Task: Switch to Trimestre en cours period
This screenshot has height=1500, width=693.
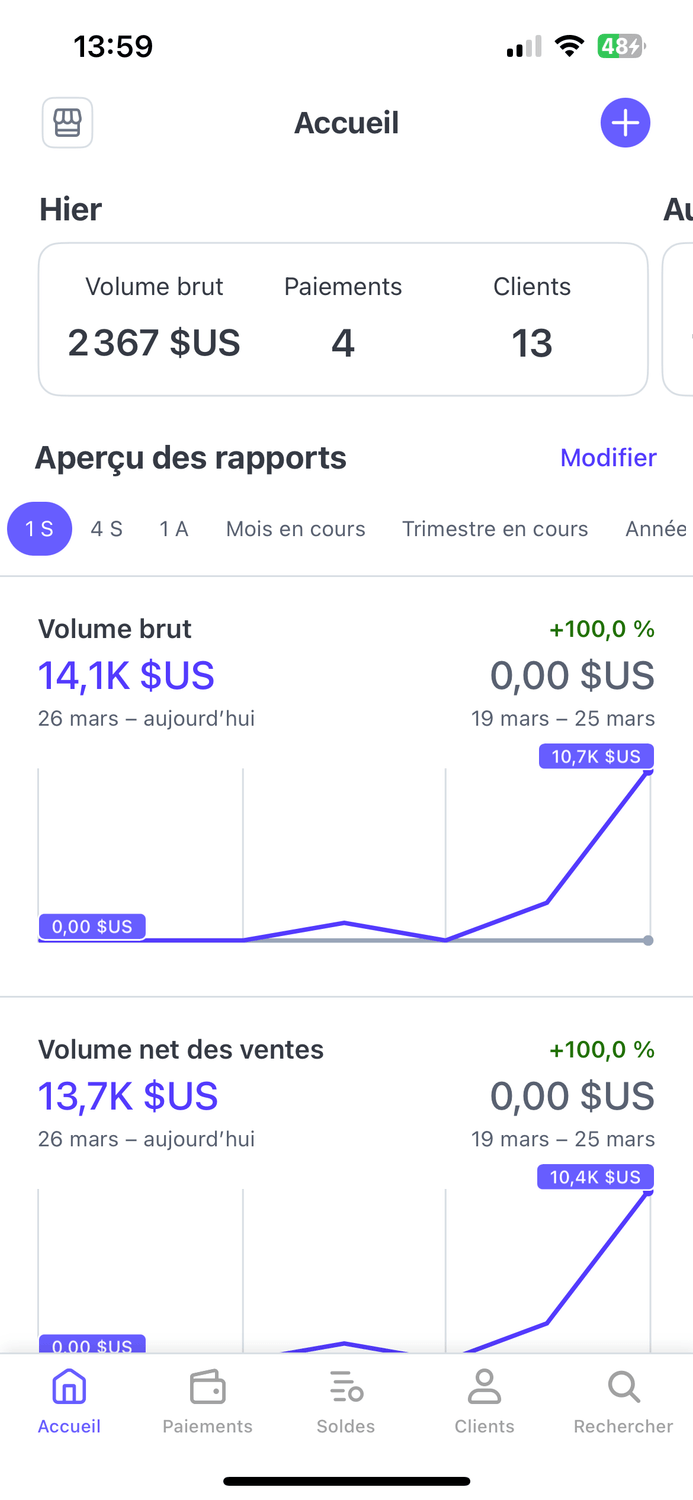Action: 495,529
